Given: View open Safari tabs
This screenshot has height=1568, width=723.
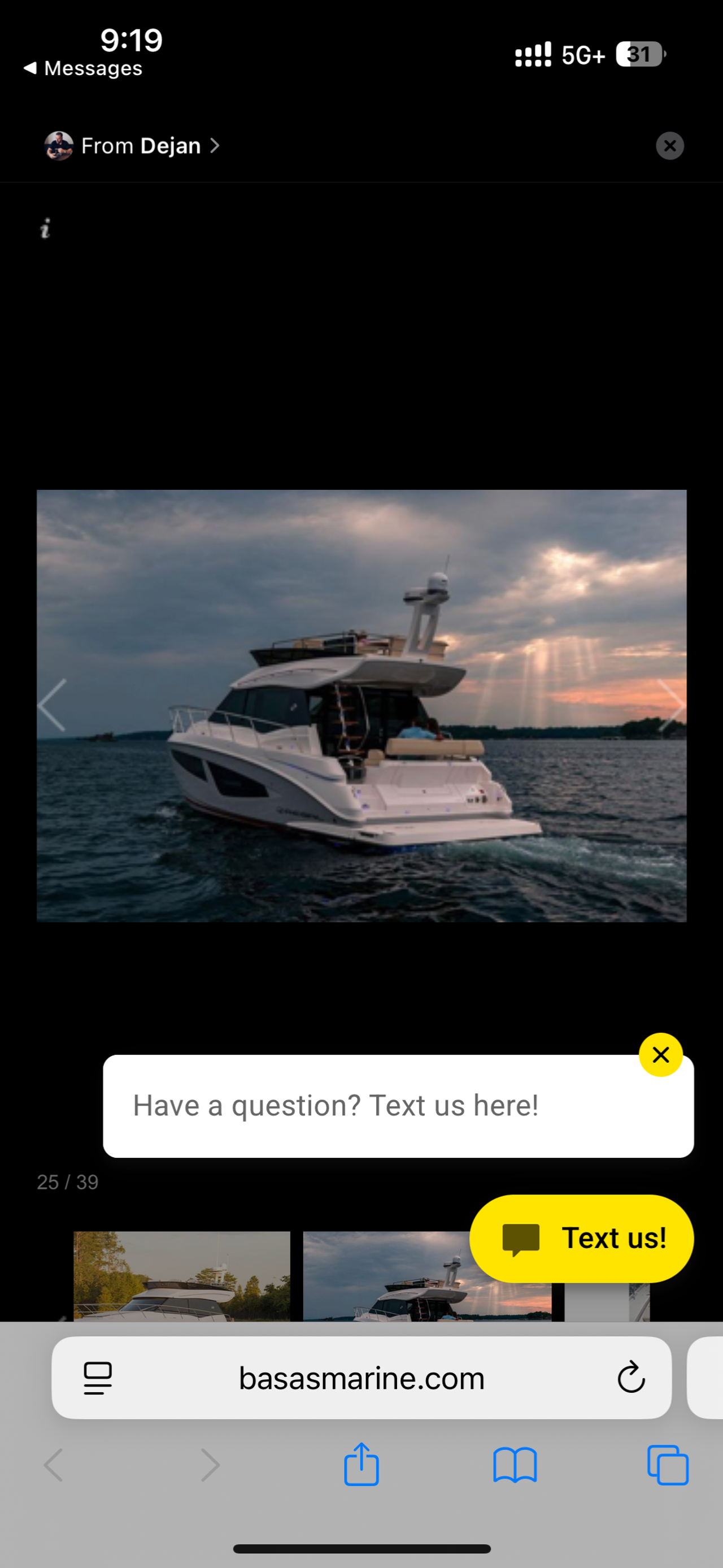Looking at the screenshot, I should (668, 1465).
